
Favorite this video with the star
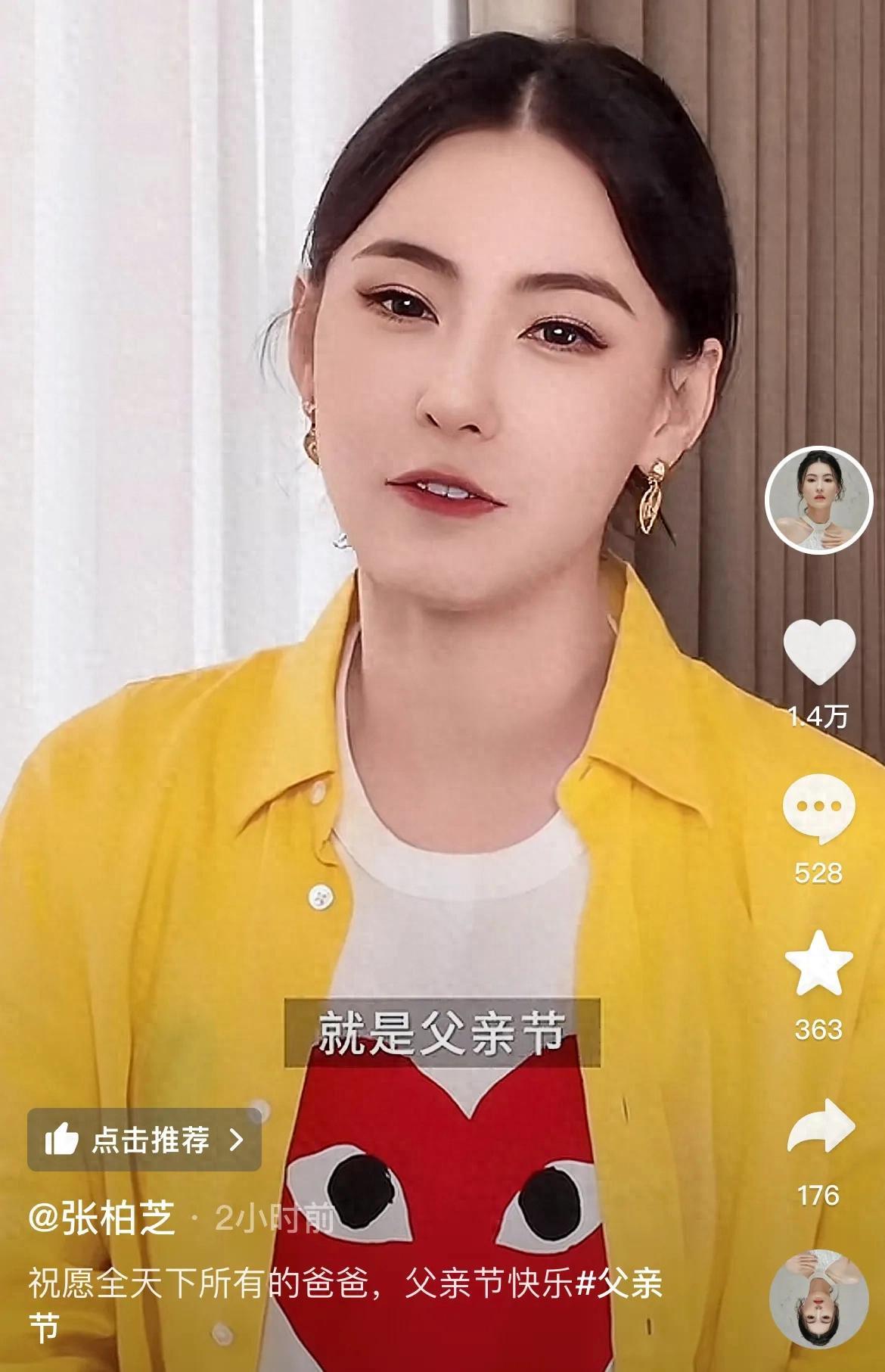[x=818, y=964]
